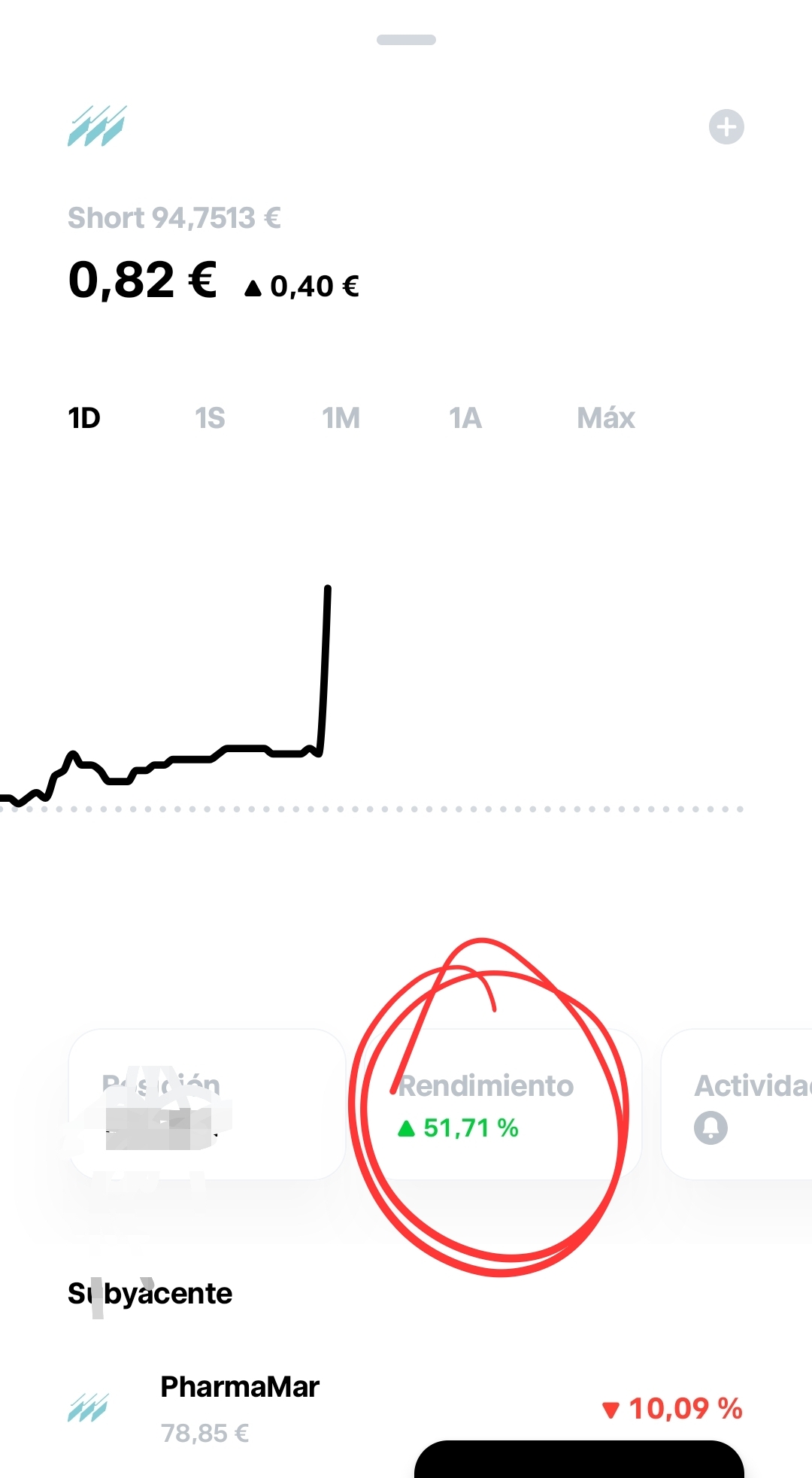Open the Actividad card
Viewport: 812px width, 1478px height.
(737, 1104)
